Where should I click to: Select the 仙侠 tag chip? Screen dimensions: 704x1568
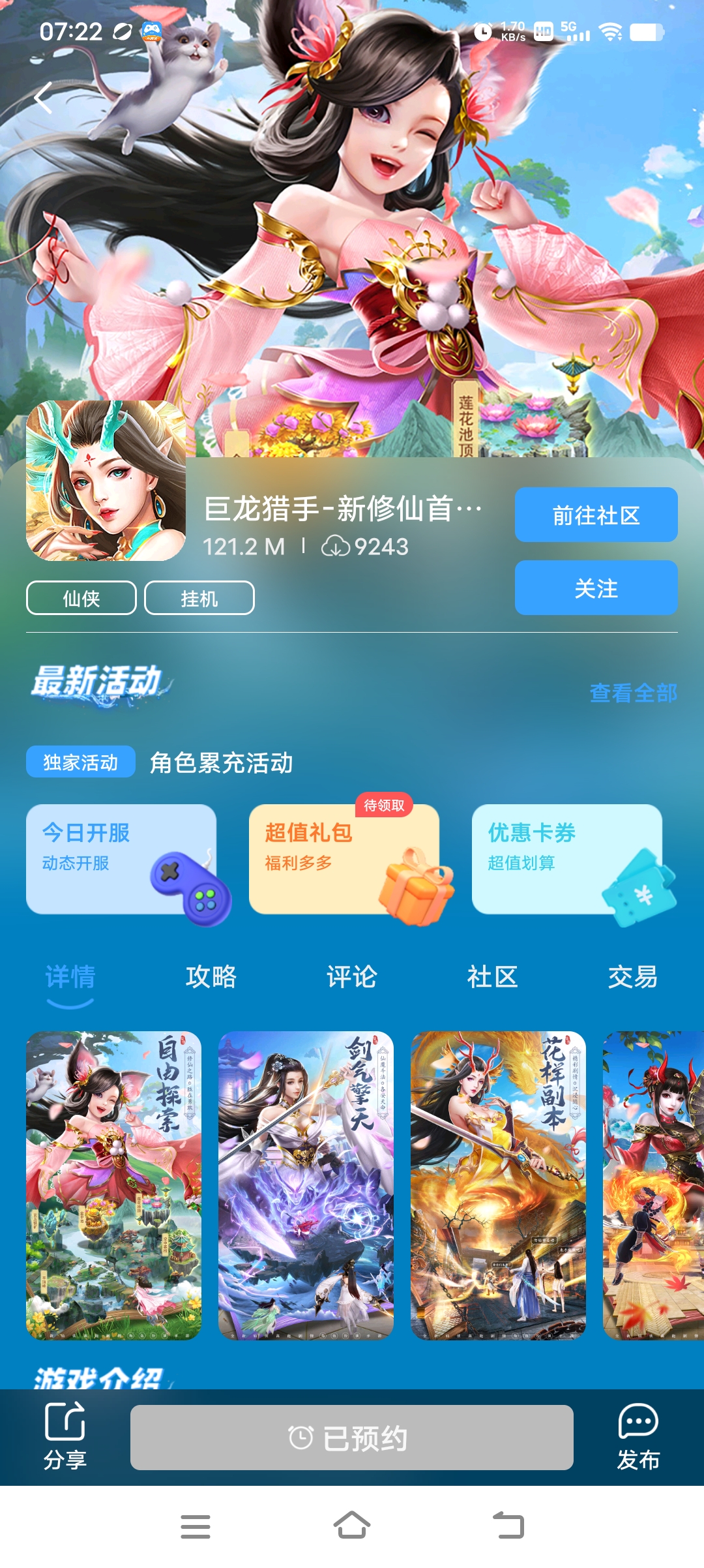point(81,598)
